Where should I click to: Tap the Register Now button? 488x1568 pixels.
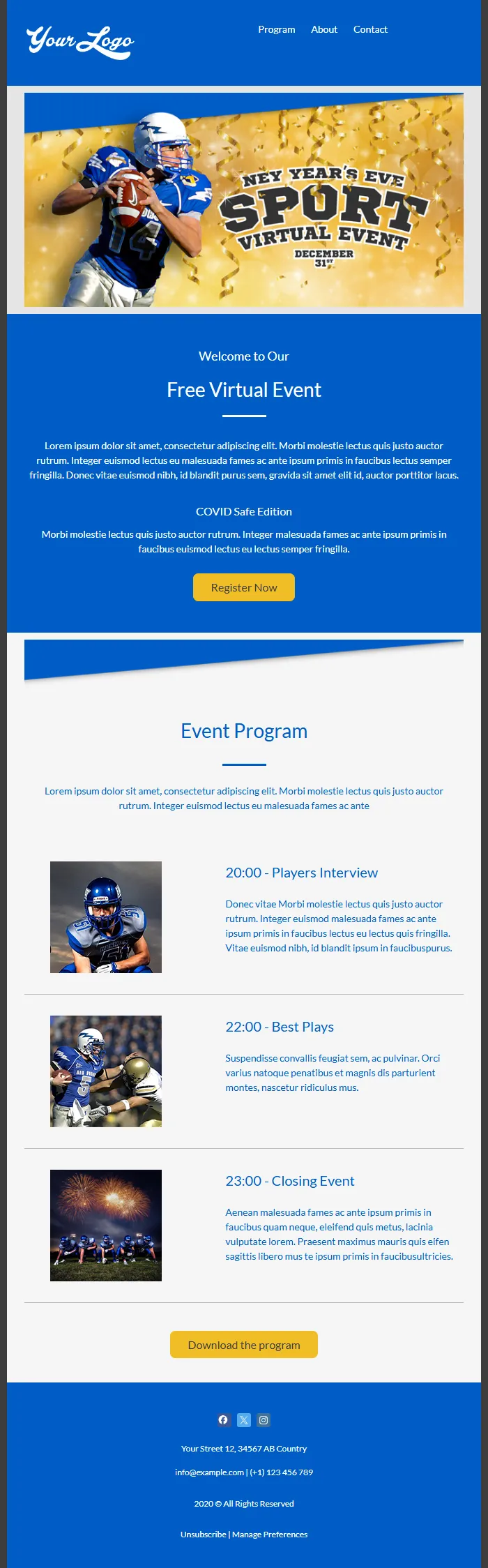click(244, 587)
